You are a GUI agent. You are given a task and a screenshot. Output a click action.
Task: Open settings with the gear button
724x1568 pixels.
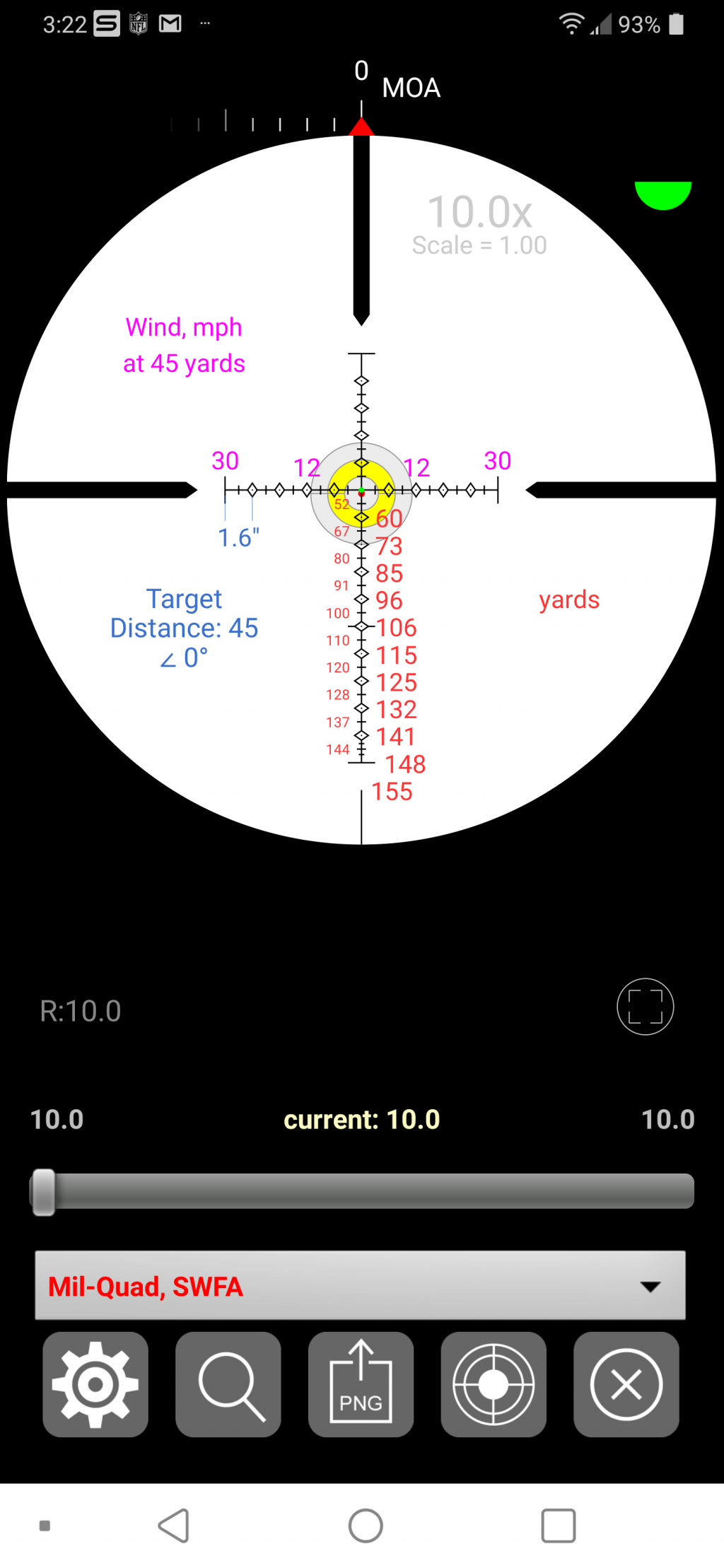pyautogui.click(x=95, y=1384)
